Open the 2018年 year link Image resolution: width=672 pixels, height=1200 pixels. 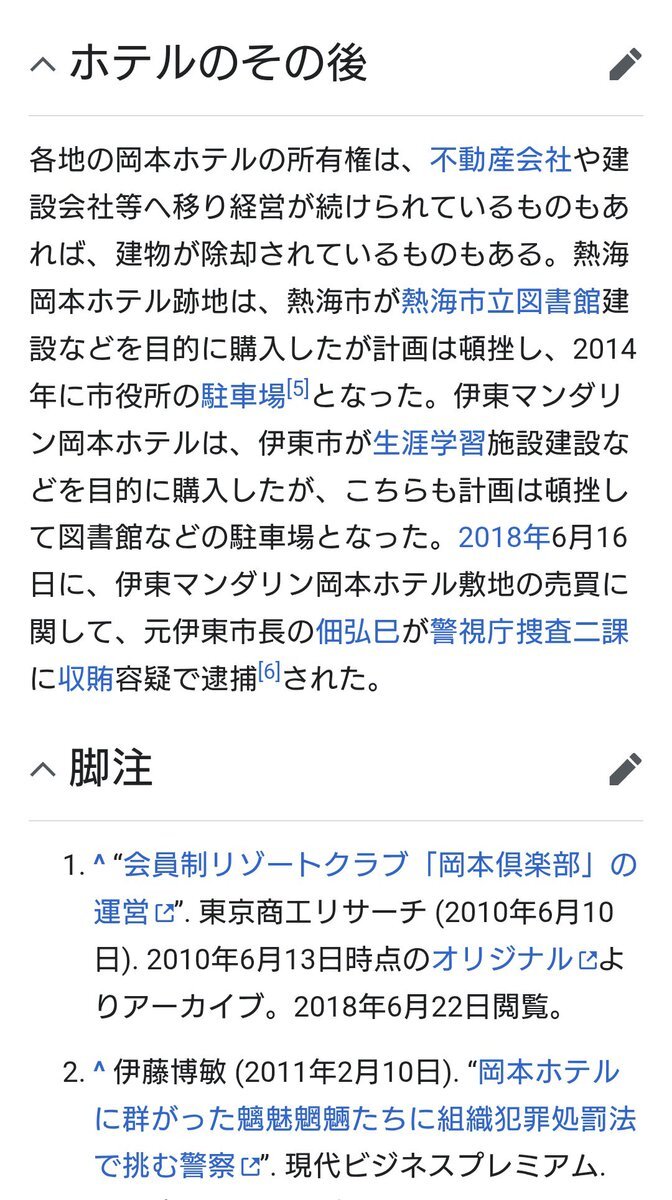coord(504,538)
